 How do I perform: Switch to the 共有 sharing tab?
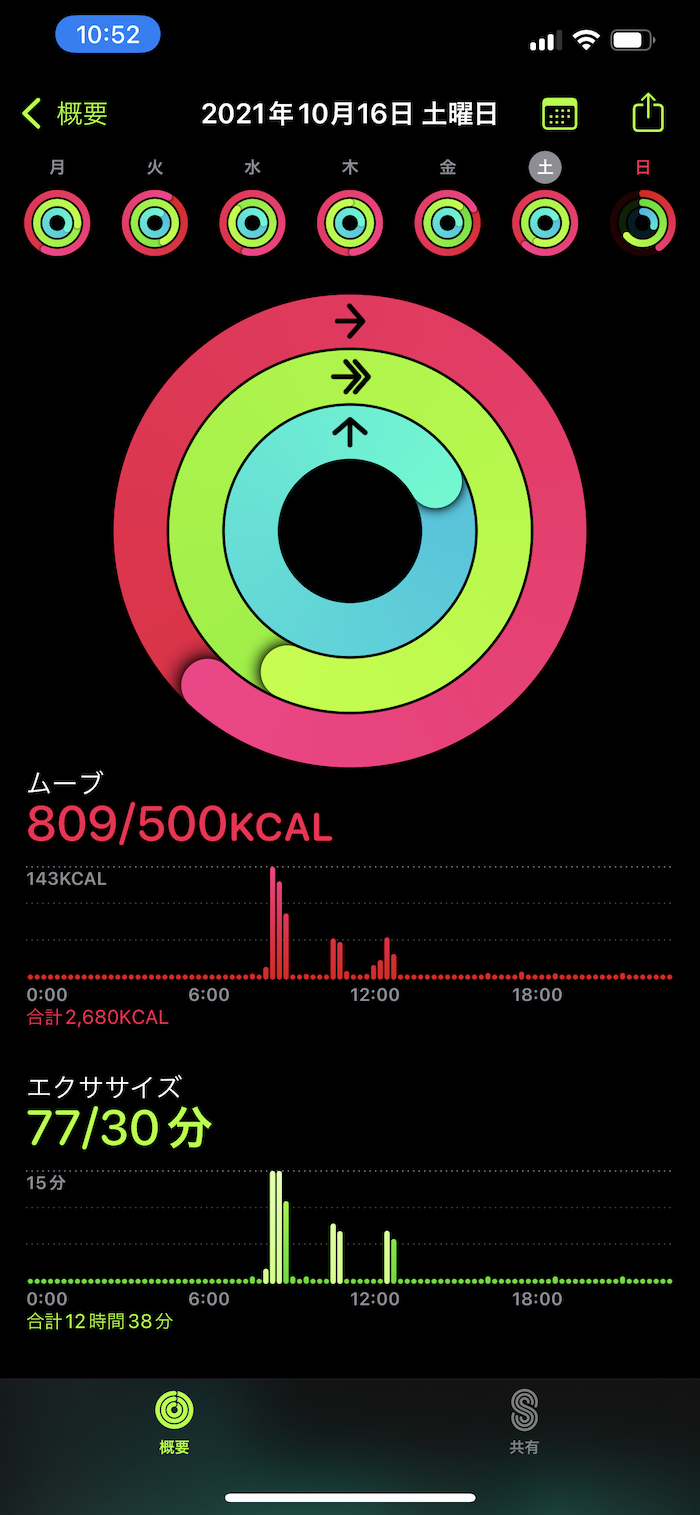click(524, 1422)
